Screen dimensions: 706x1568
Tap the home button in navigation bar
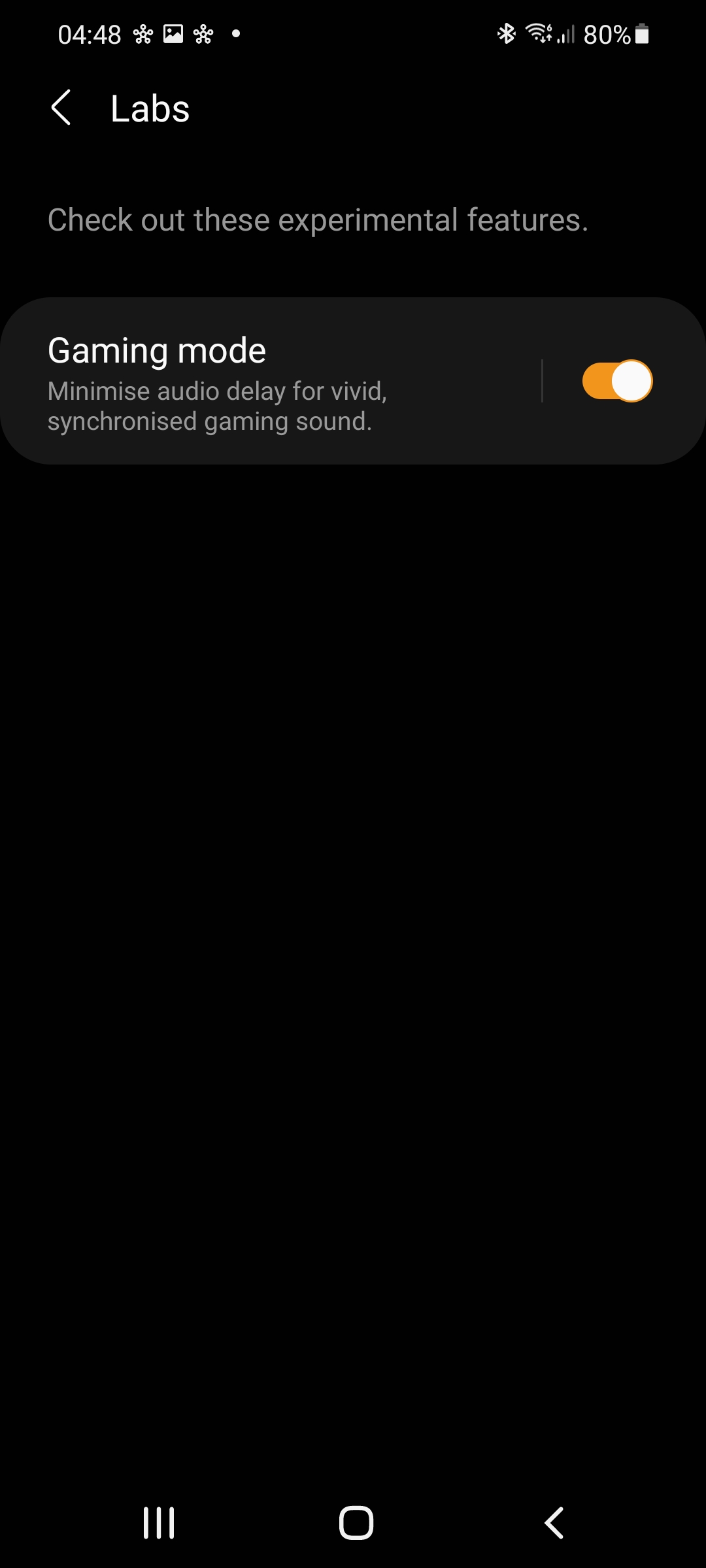356,1523
